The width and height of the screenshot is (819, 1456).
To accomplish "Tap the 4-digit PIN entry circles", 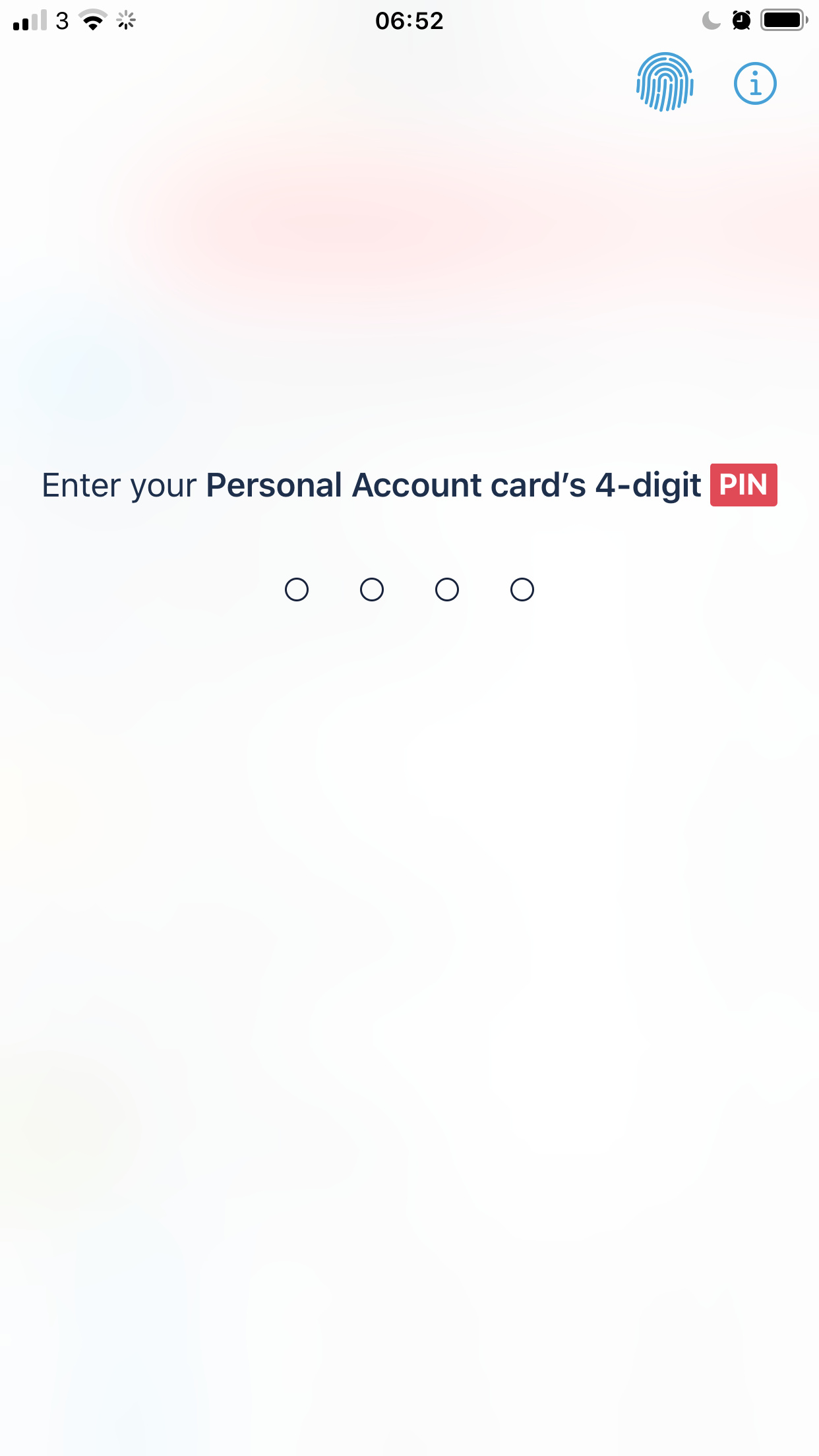I will pyautogui.click(x=409, y=590).
